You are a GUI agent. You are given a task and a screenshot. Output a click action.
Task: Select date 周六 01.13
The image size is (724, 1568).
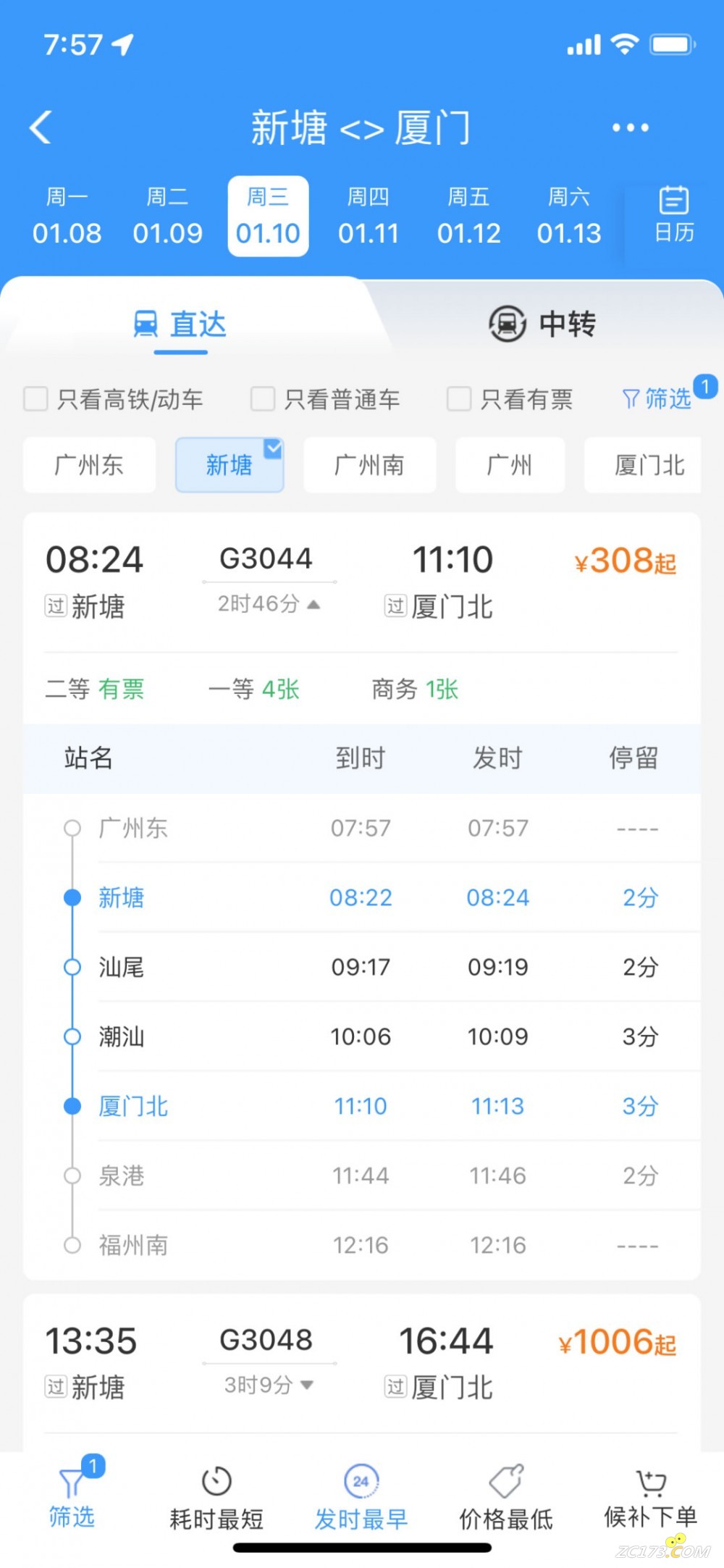[568, 217]
